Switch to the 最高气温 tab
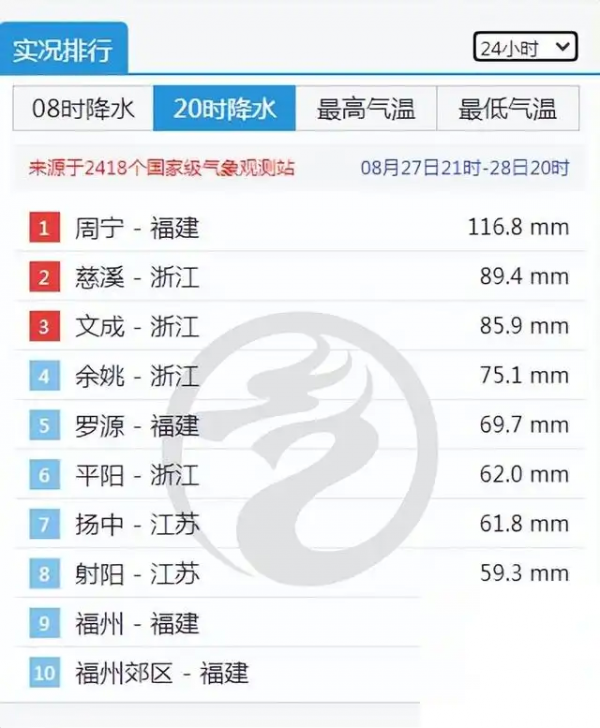Image resolution: width=600 pixels, height=728 pixels. [x=366, y=108]
